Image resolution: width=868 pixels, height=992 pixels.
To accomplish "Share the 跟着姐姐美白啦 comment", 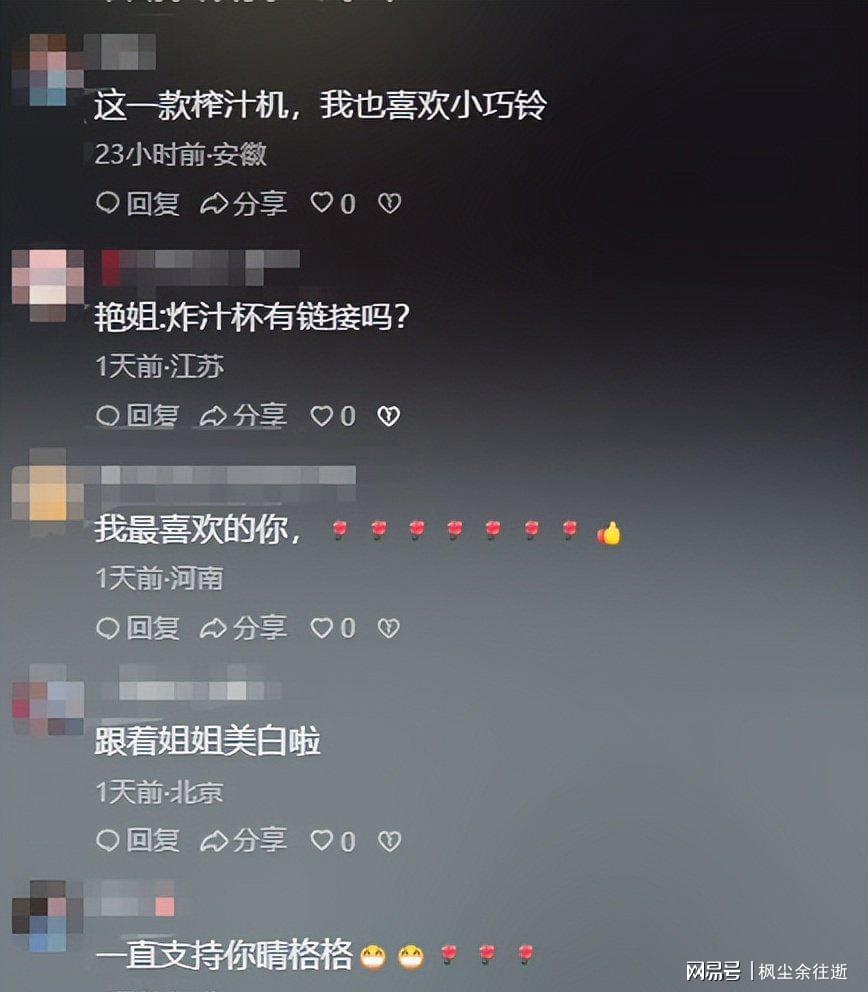I will point(243,841).
